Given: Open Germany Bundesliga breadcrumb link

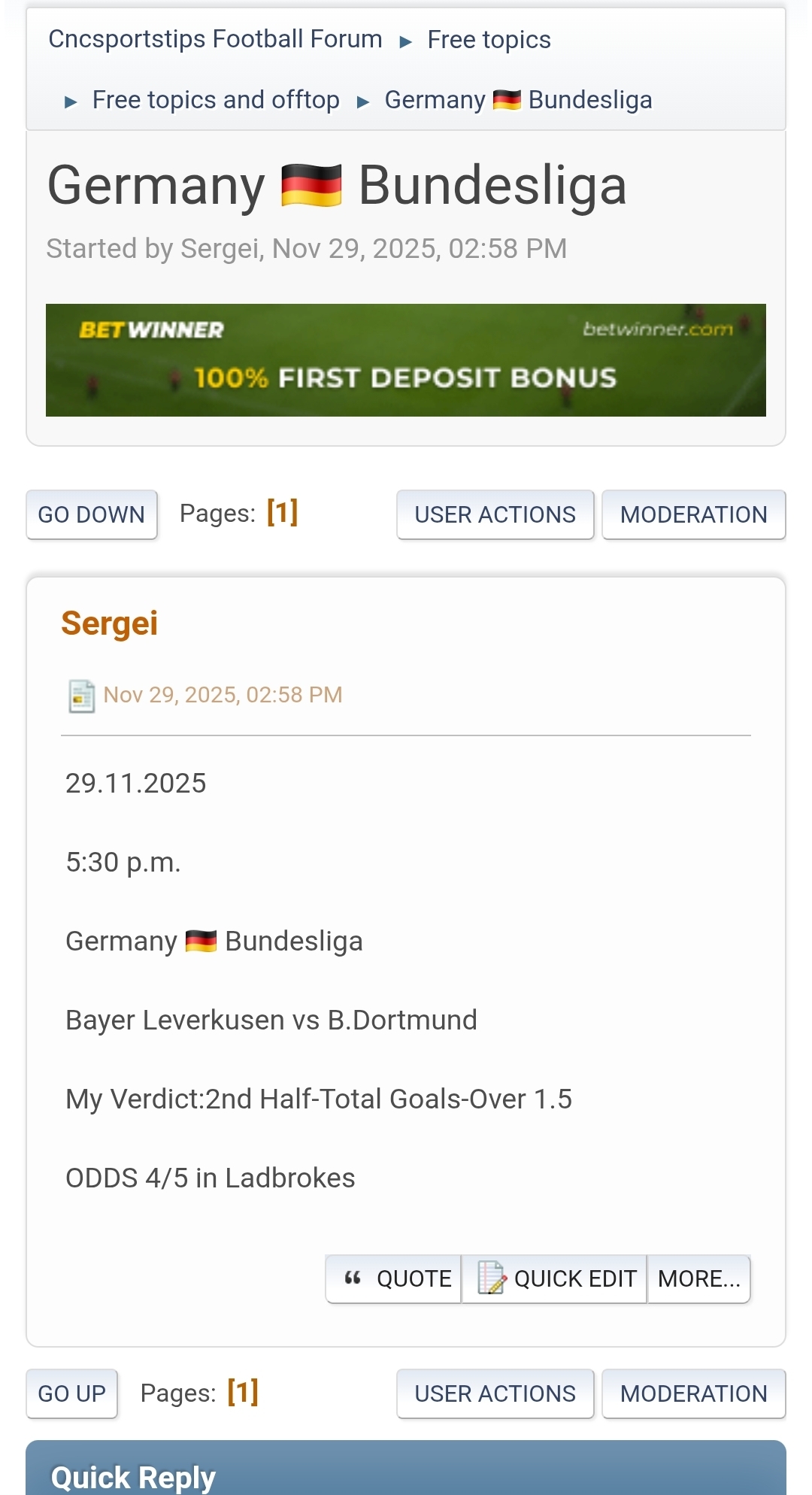Looking at the screenshot, I should 518,100.
